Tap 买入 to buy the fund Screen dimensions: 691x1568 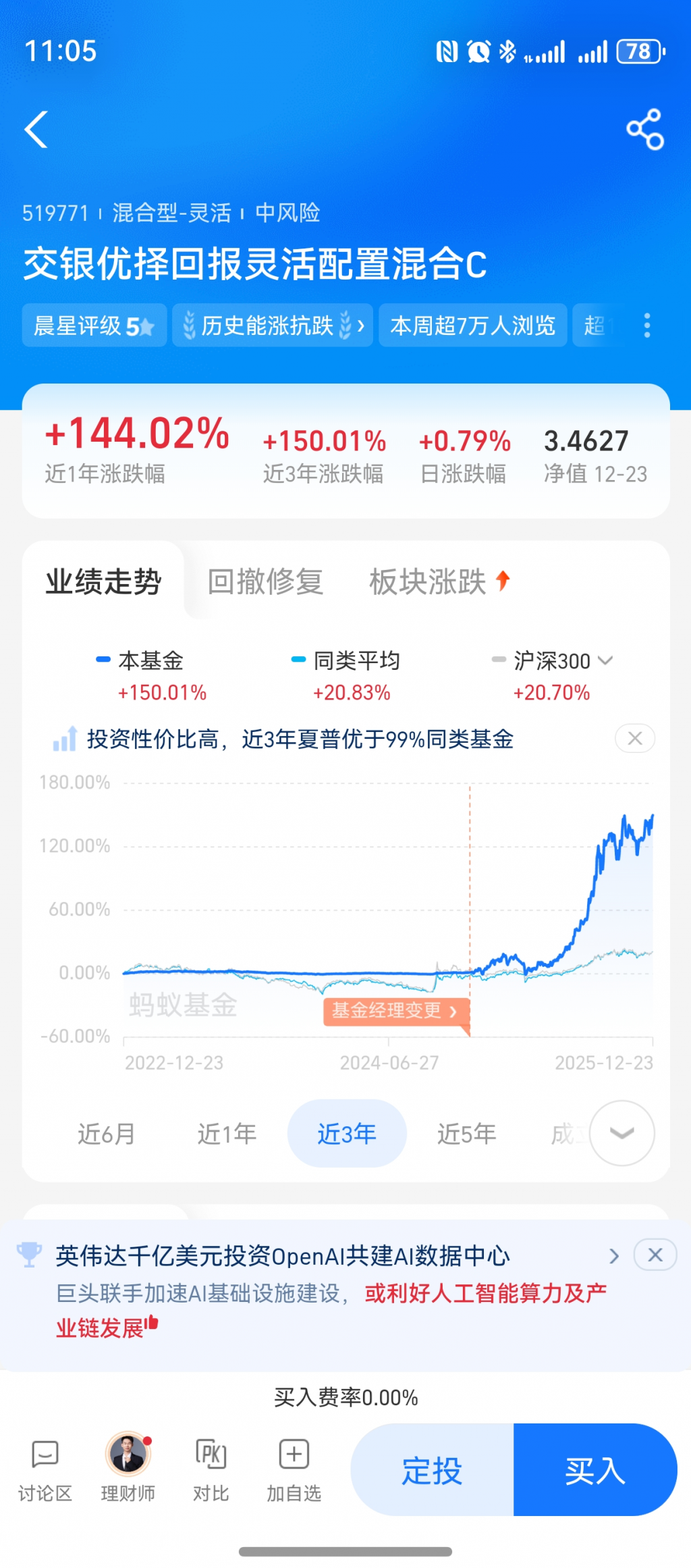595,1470
